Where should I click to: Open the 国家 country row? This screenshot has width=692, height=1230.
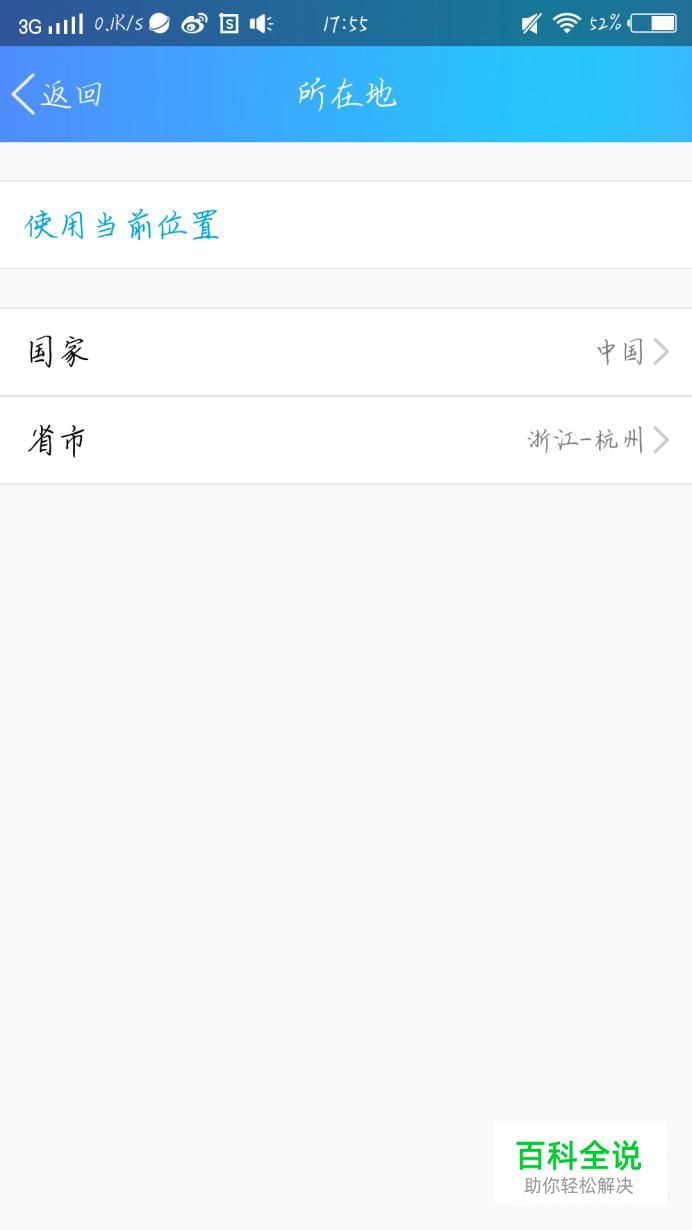coord(346,352)
